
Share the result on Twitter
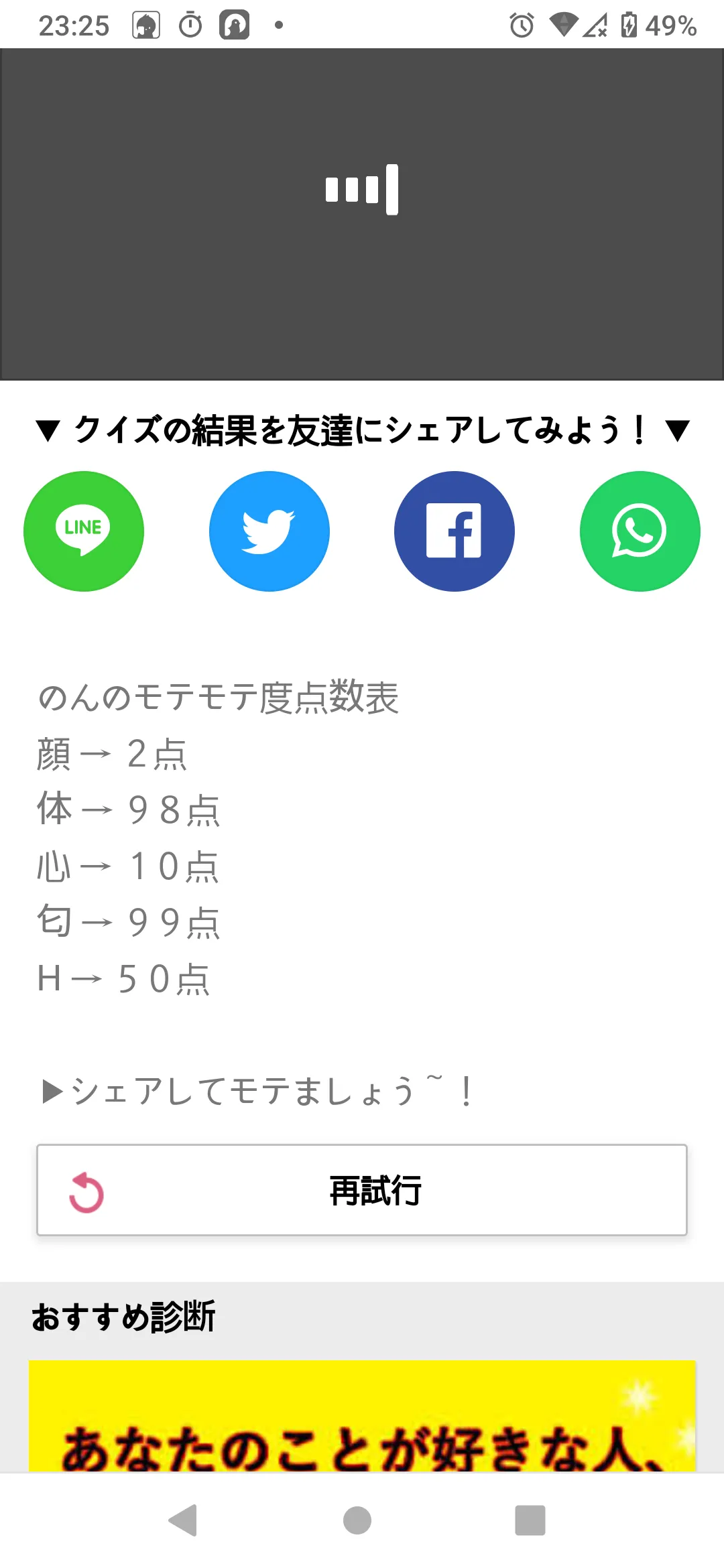[x=269, y=531]
